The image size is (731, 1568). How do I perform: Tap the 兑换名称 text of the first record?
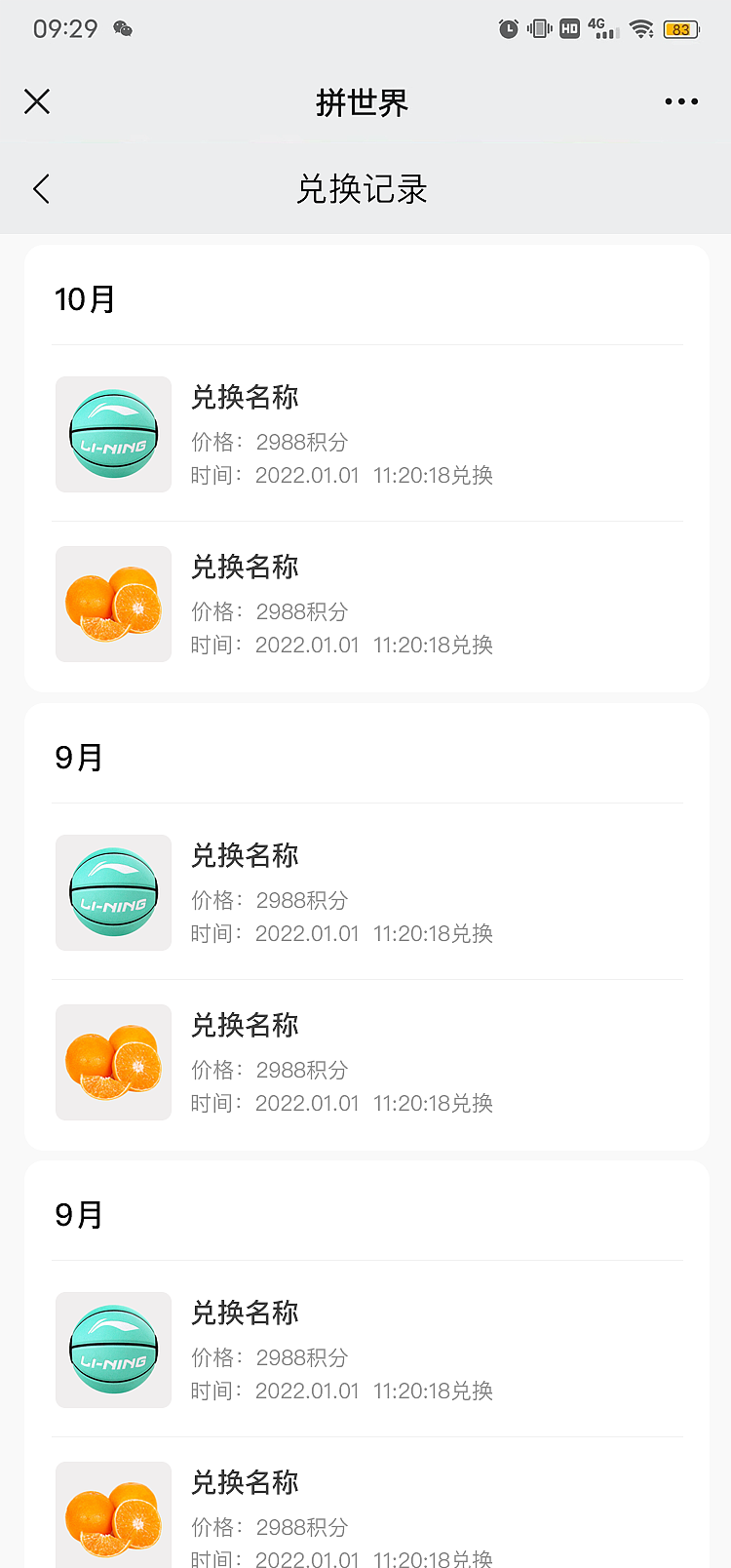[245, 398]
